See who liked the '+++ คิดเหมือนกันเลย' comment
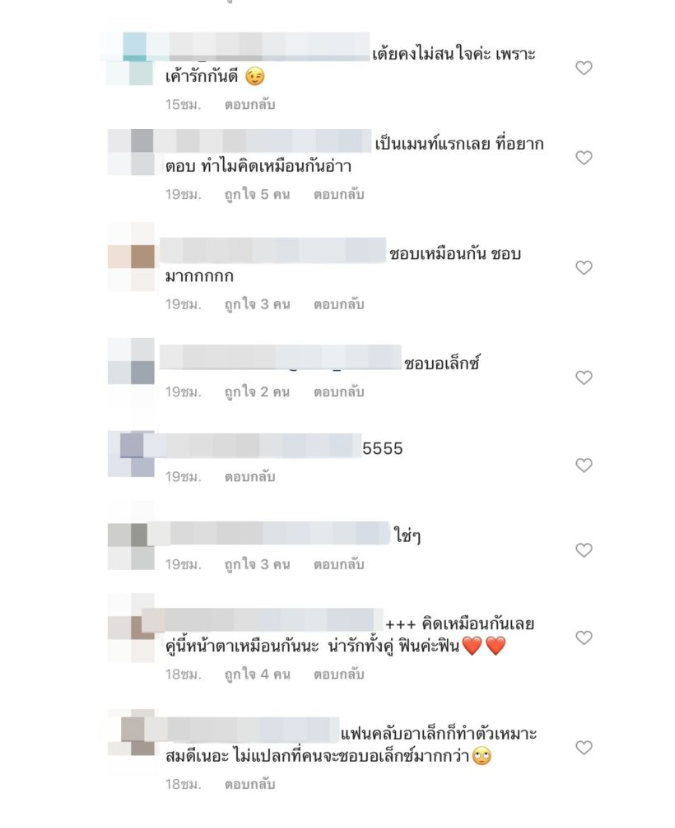 (x=257, y=675)
